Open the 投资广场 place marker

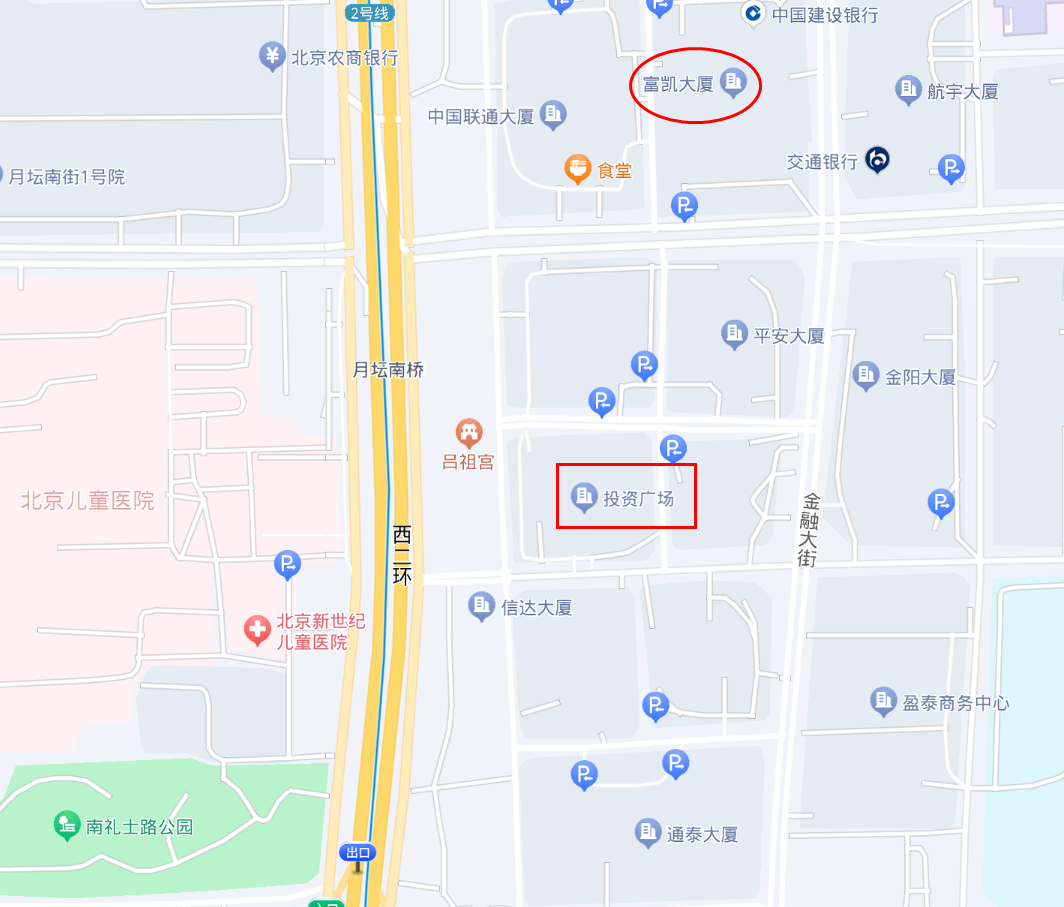pyautogui.click(x=583, y=496)
